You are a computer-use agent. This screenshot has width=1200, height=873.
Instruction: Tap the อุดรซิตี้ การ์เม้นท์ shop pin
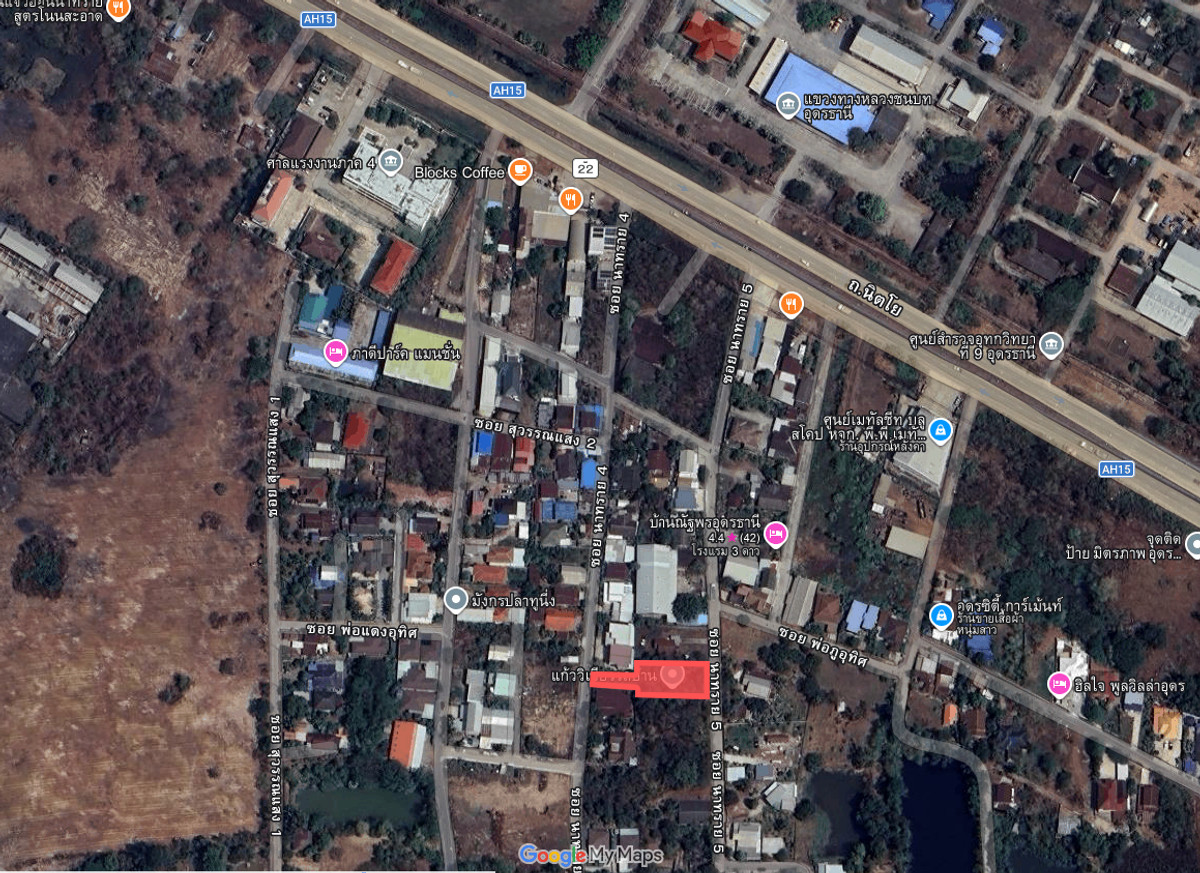pos(941,615)
